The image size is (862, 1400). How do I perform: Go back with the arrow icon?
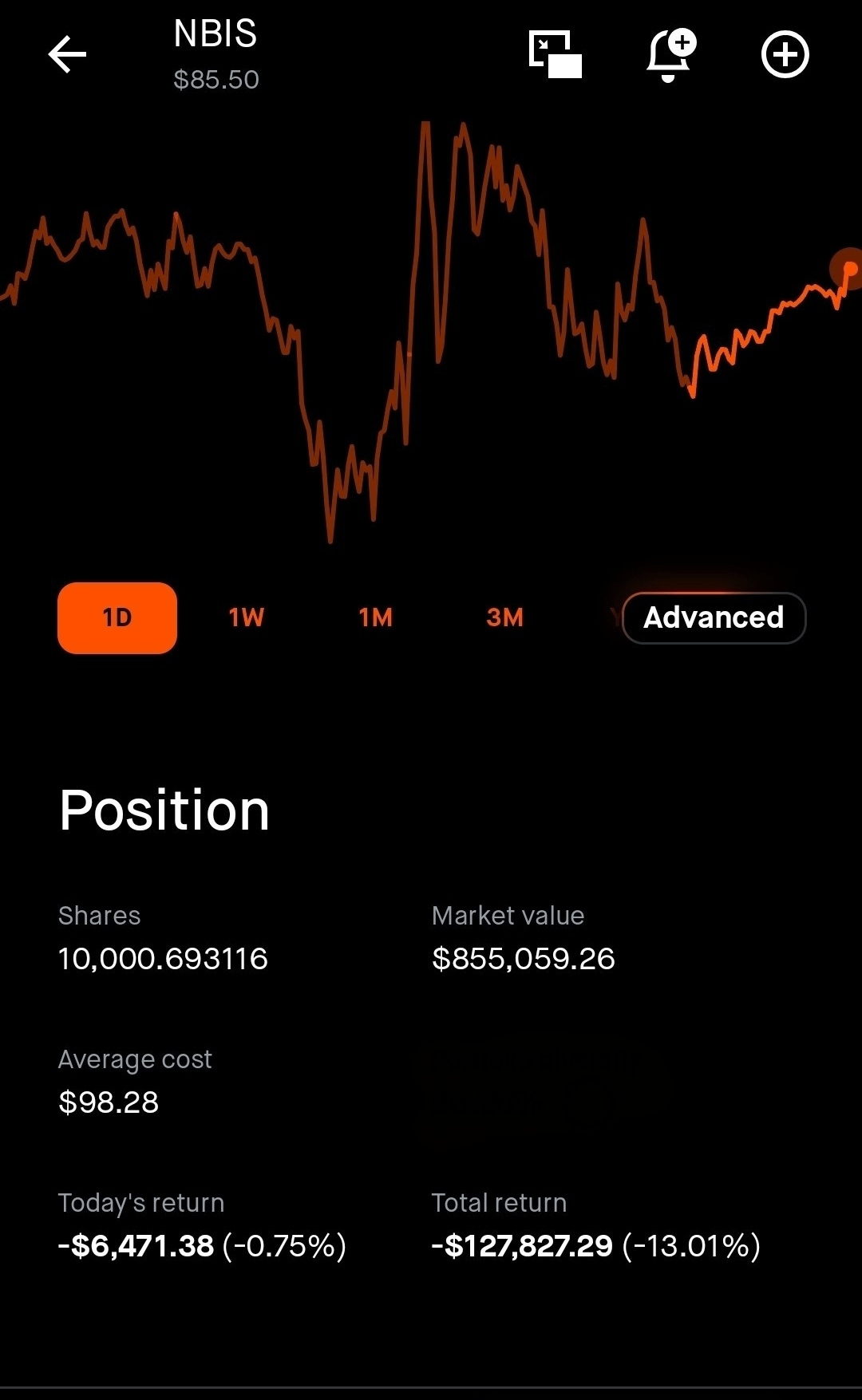click(x=67, y=55)
